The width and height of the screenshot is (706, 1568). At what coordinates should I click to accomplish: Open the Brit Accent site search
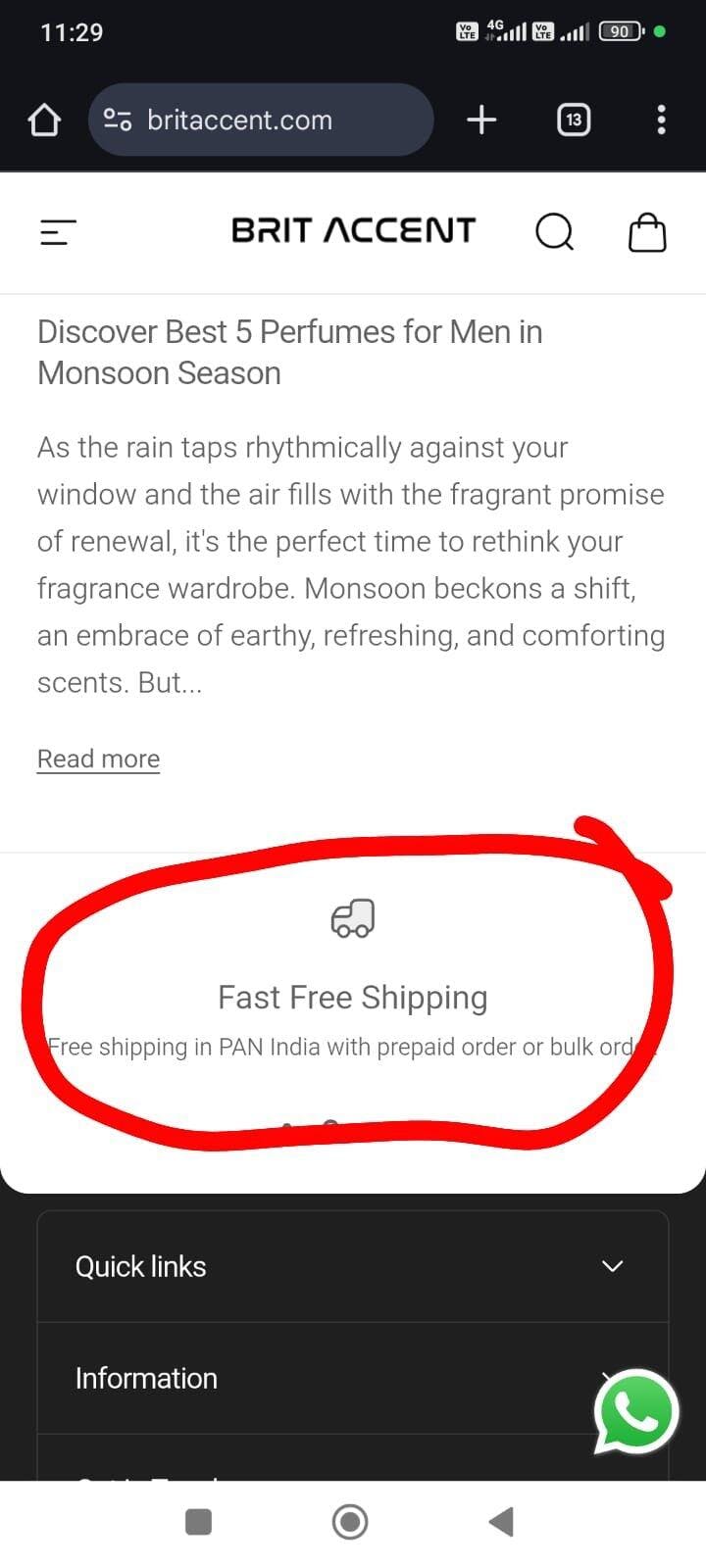tap(554, 232)
